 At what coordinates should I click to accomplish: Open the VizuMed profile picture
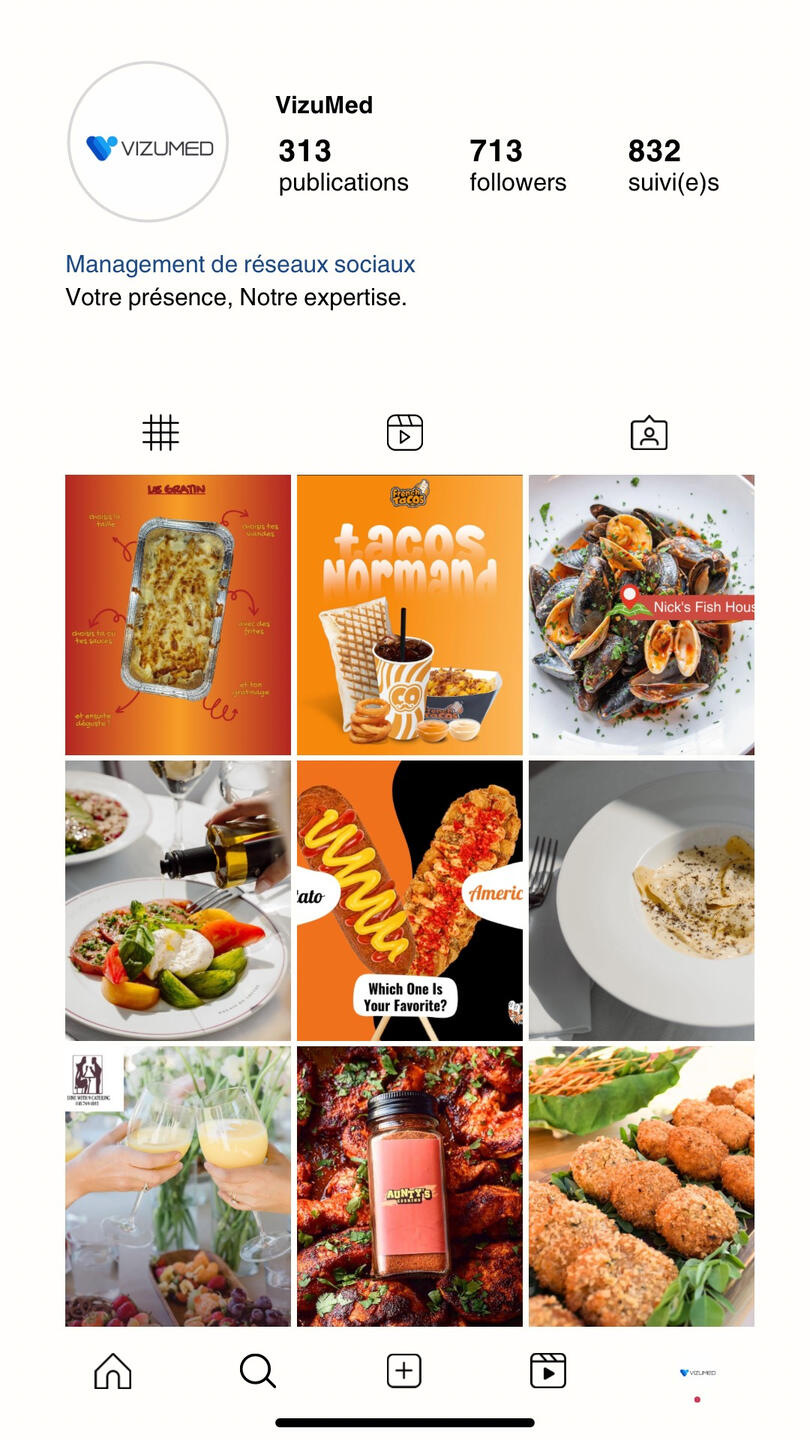tap(148, 142)
